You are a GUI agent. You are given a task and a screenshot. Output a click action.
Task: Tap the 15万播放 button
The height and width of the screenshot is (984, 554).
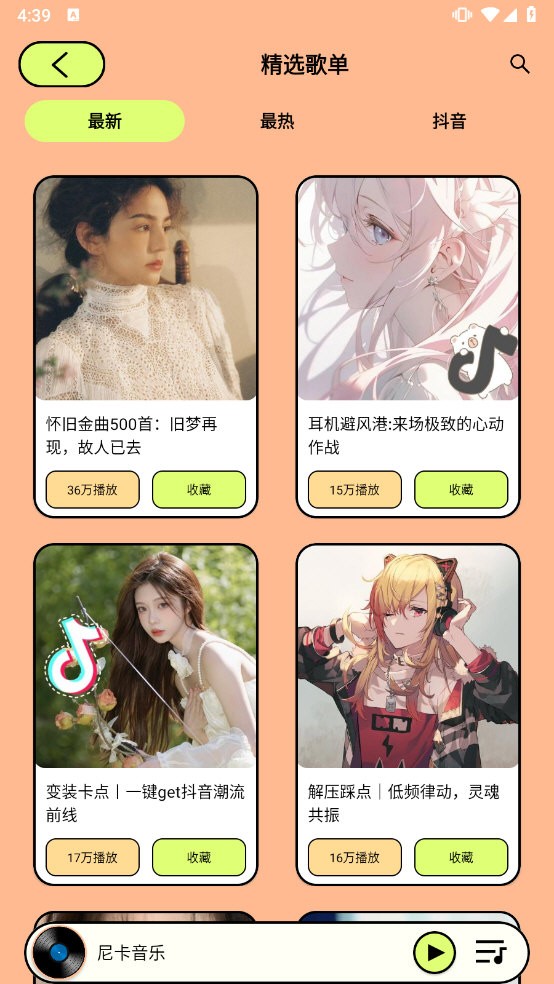354,489
